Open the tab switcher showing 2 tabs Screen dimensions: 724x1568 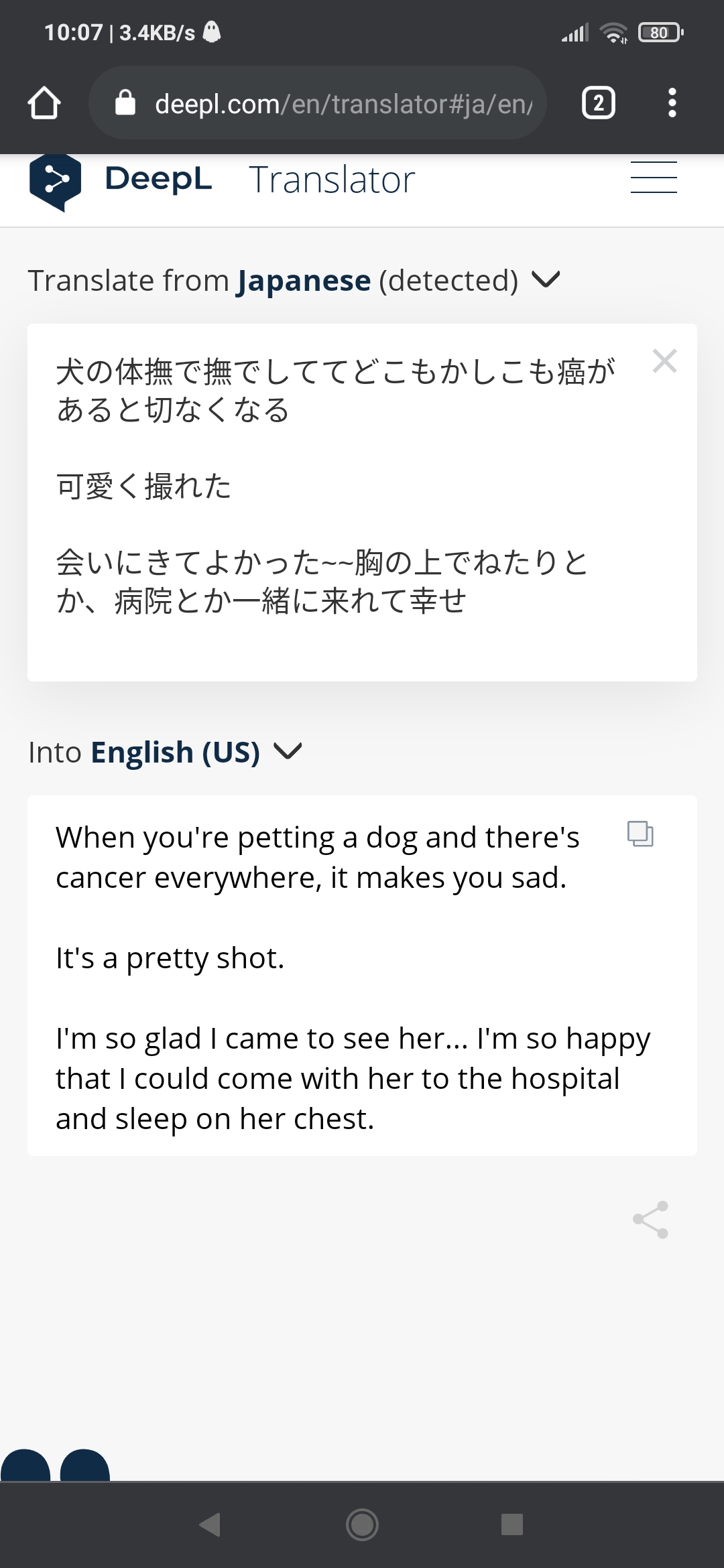tap(599, 103)
